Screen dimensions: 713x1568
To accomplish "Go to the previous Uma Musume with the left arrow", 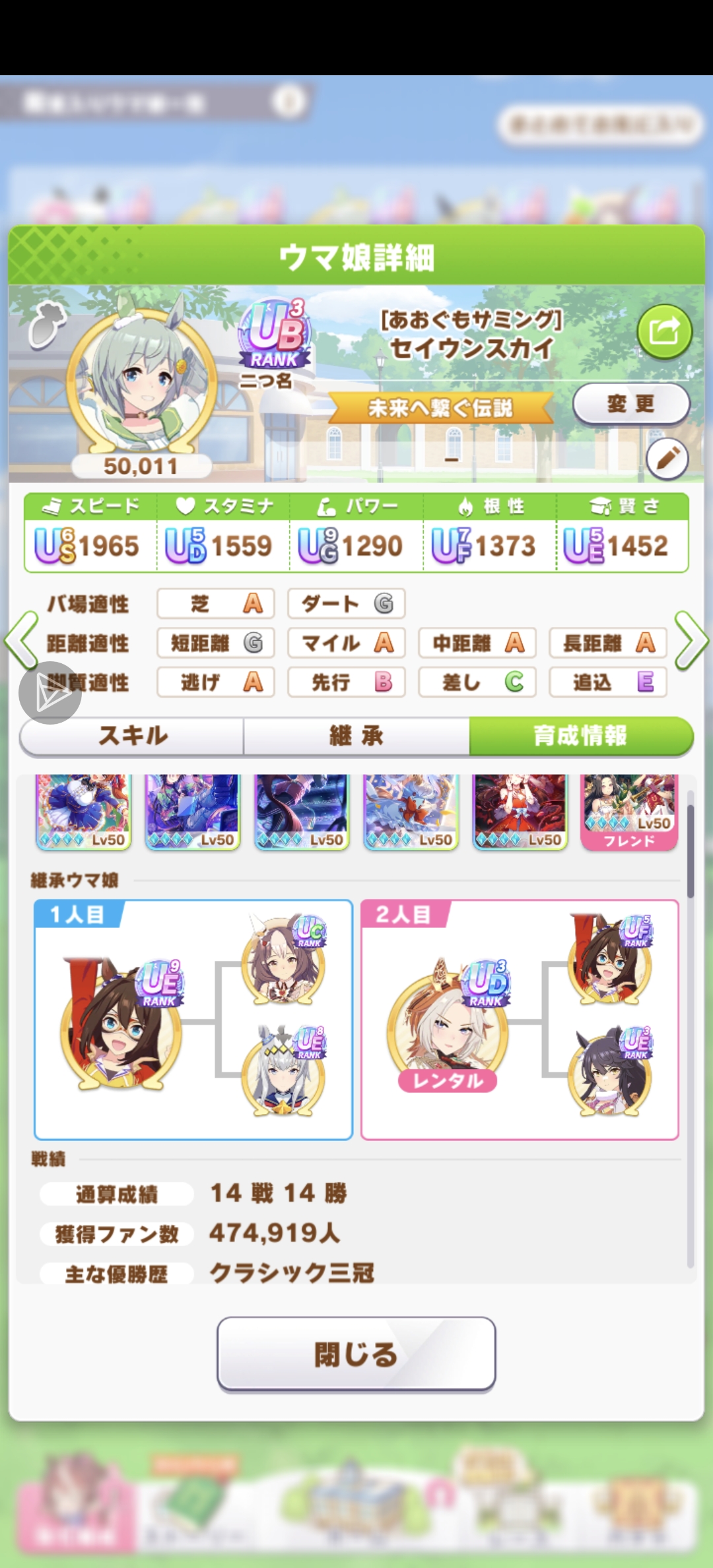I will (21, 640).
